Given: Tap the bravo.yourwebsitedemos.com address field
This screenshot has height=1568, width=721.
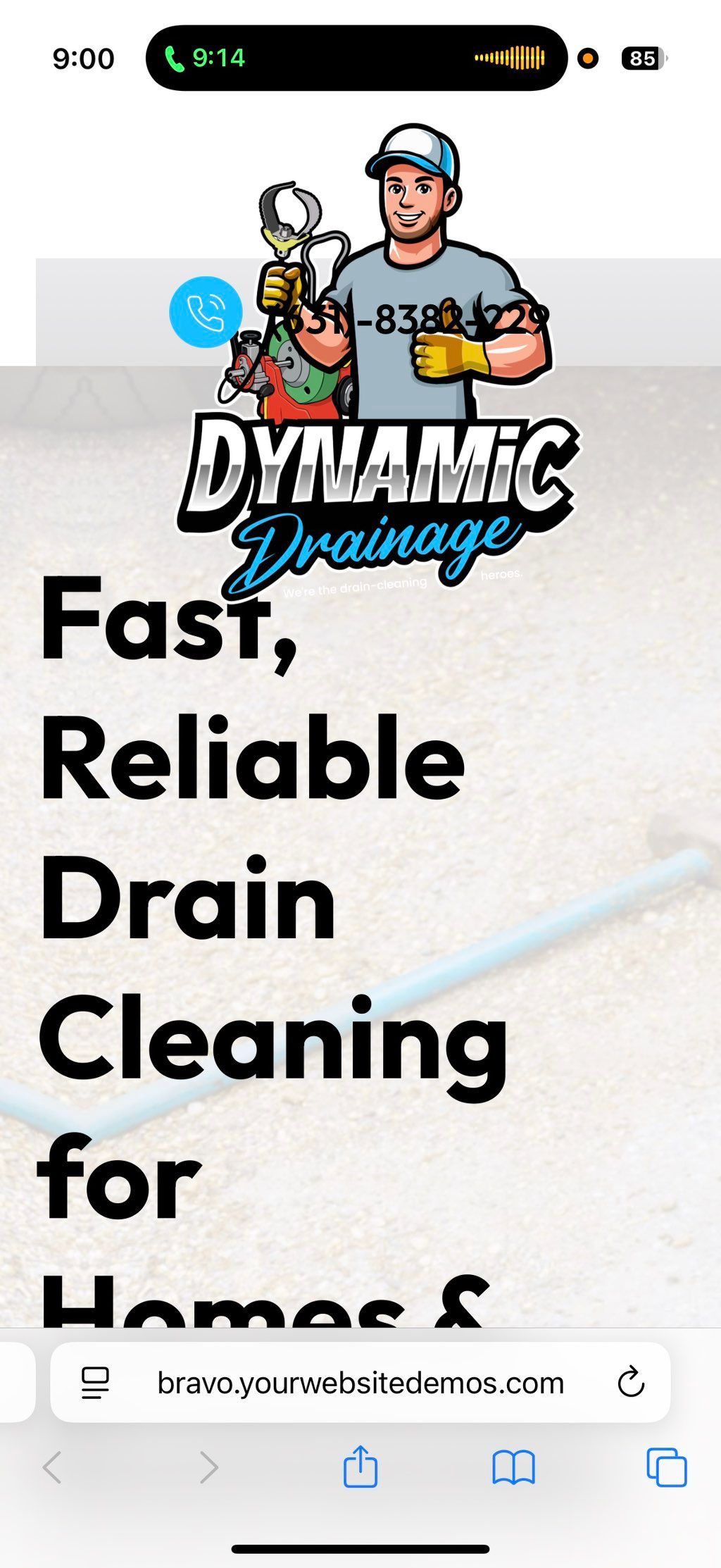Looking at the screenshot, I should click(360, 1383).
